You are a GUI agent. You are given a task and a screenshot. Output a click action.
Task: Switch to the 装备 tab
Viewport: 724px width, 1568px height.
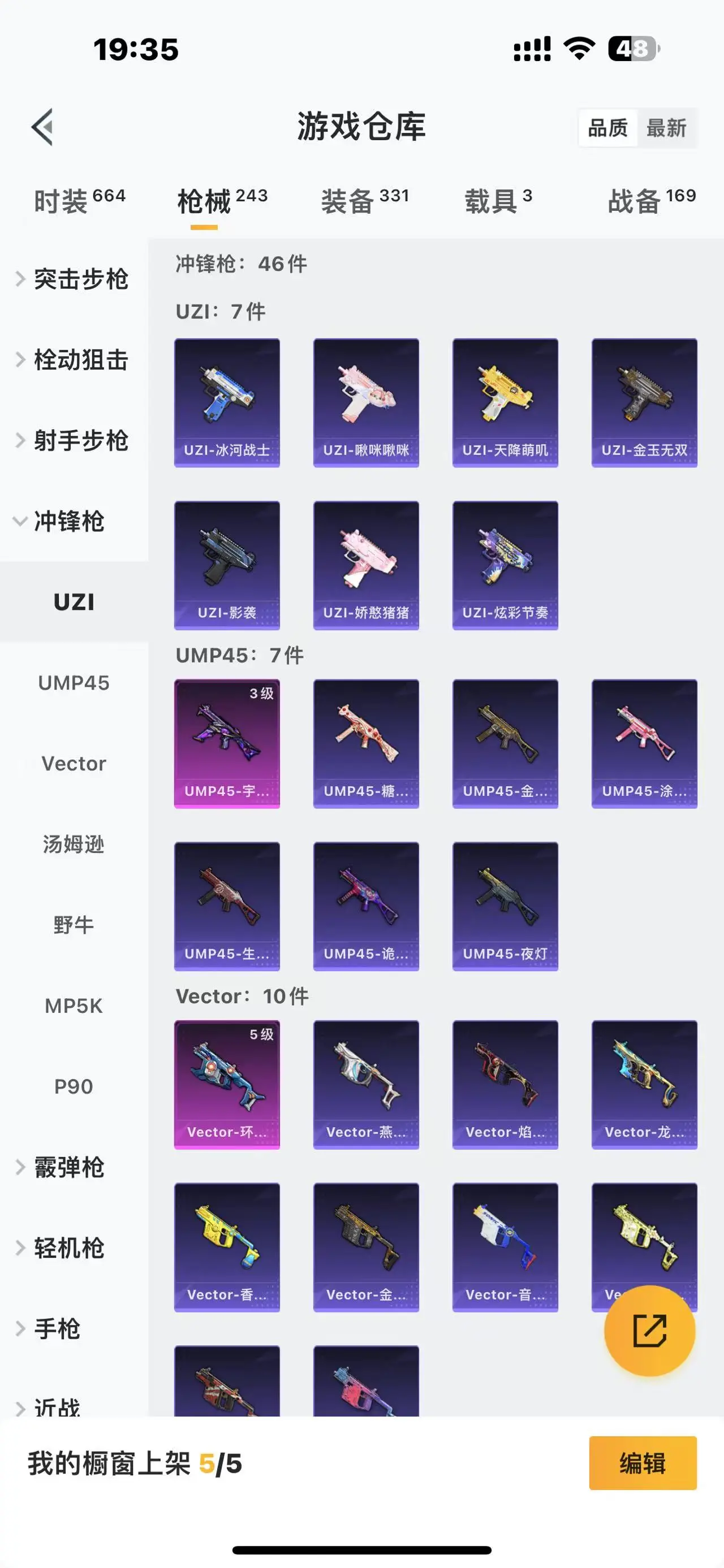click(x=364, y=201)
